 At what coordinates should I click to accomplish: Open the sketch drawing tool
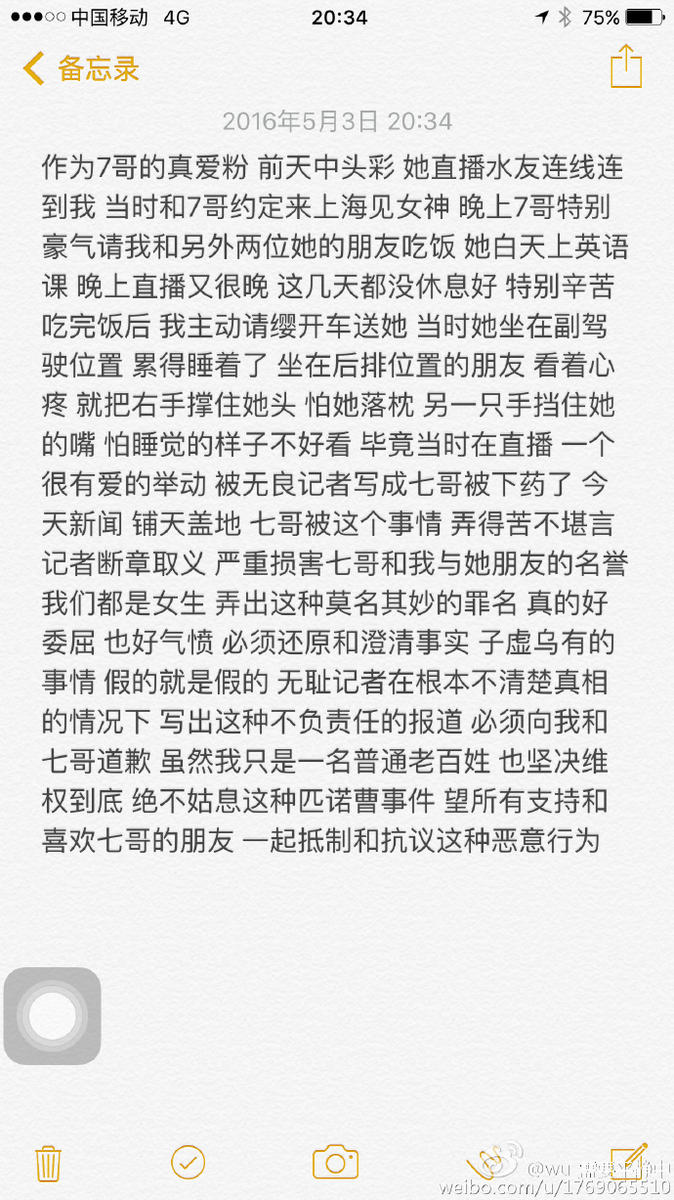487,1160
